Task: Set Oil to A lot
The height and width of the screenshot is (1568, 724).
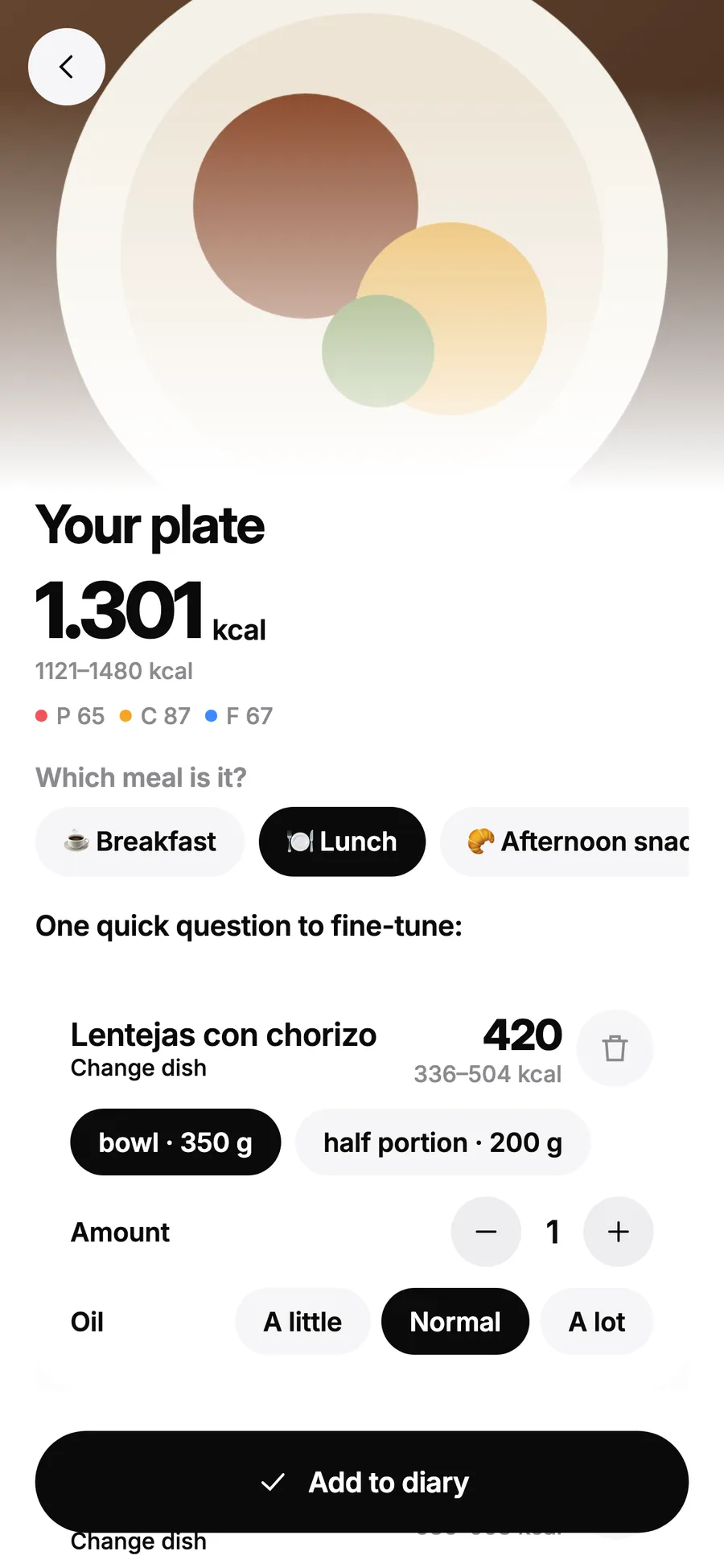Action: (597, 1322)
